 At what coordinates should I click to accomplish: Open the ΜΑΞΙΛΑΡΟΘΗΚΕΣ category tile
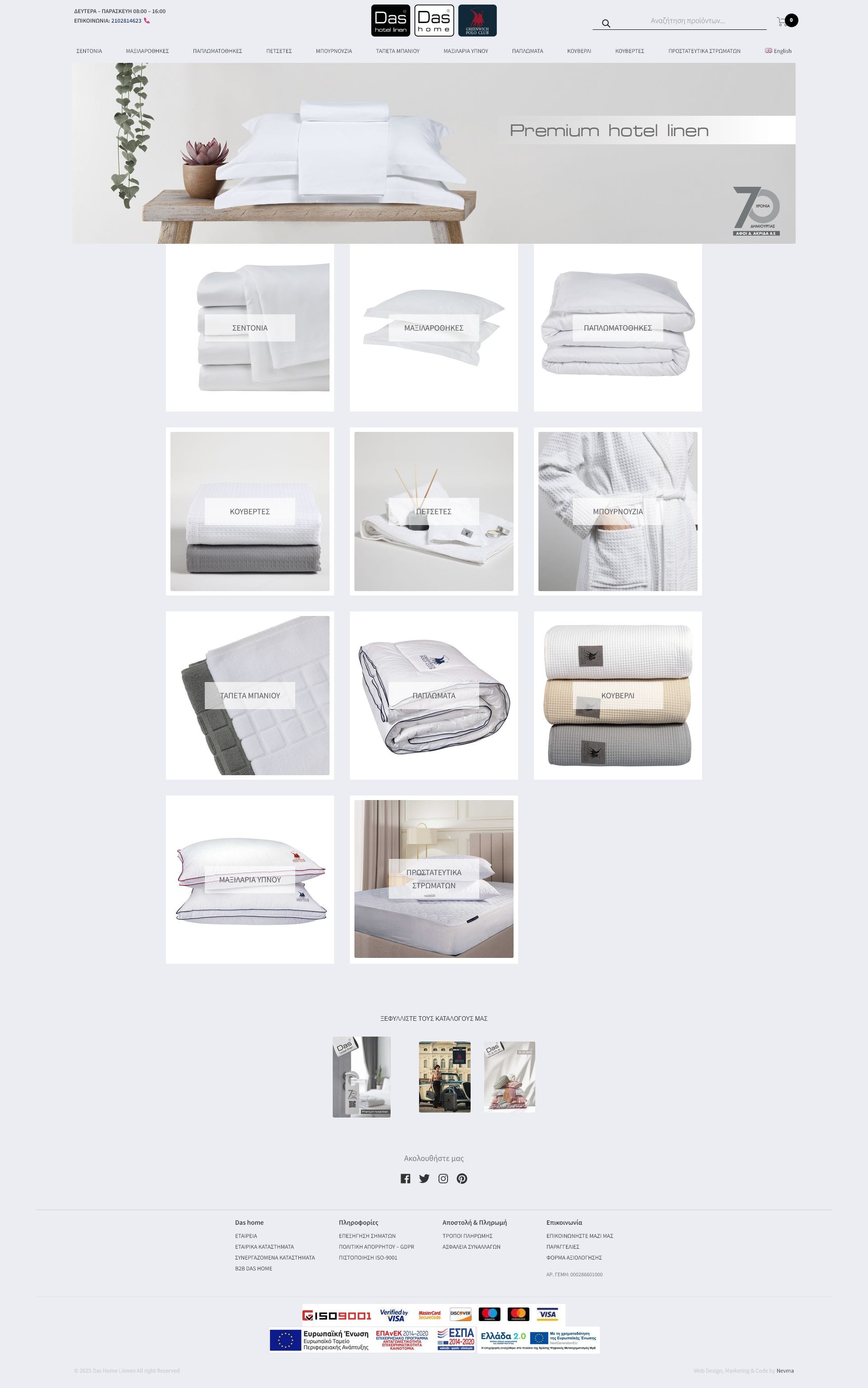pos(434,328)
